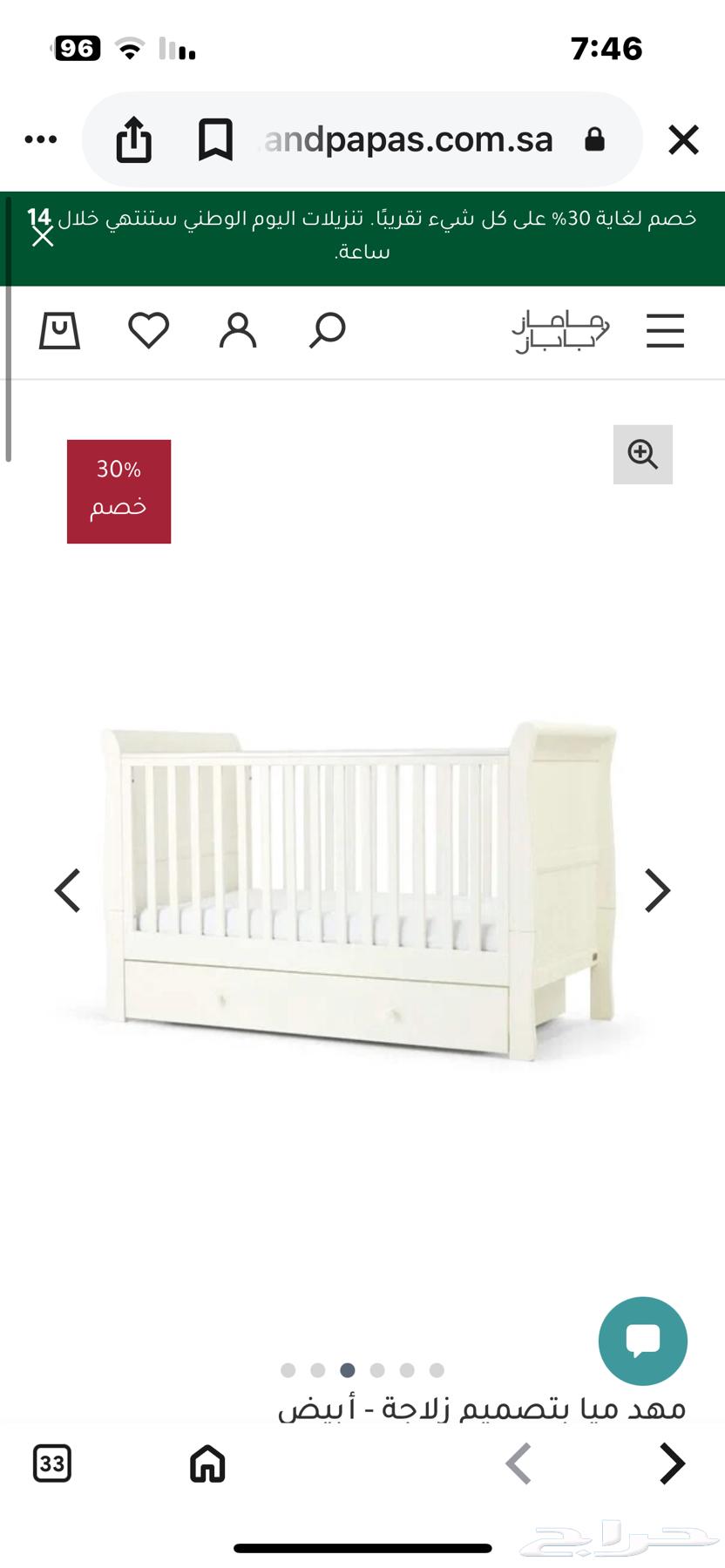The image size is (725, 1568).
Task: Open the wishlist heart
Action: point(149,331)
